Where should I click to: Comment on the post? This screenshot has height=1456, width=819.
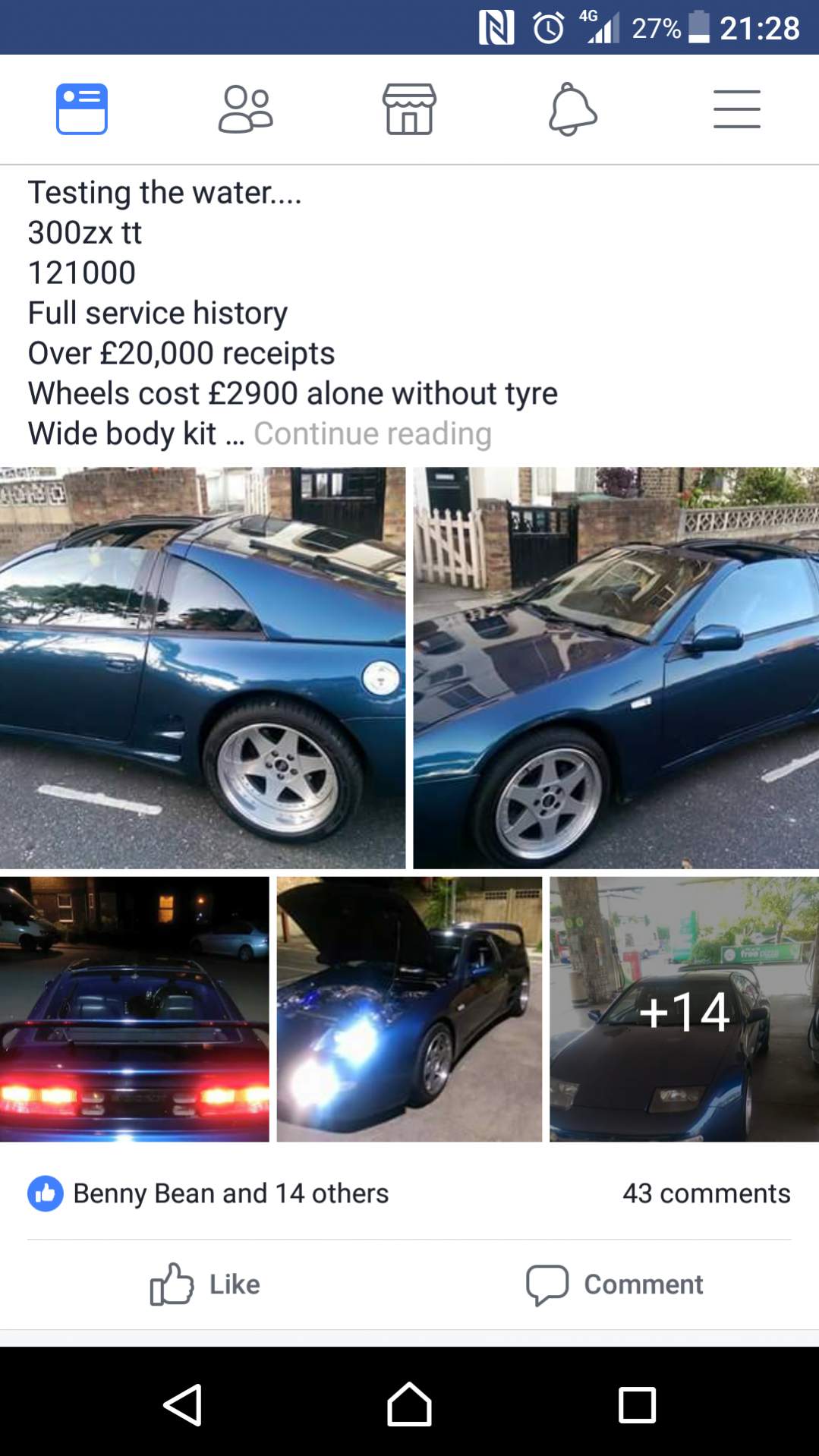tap(615, 1284)
